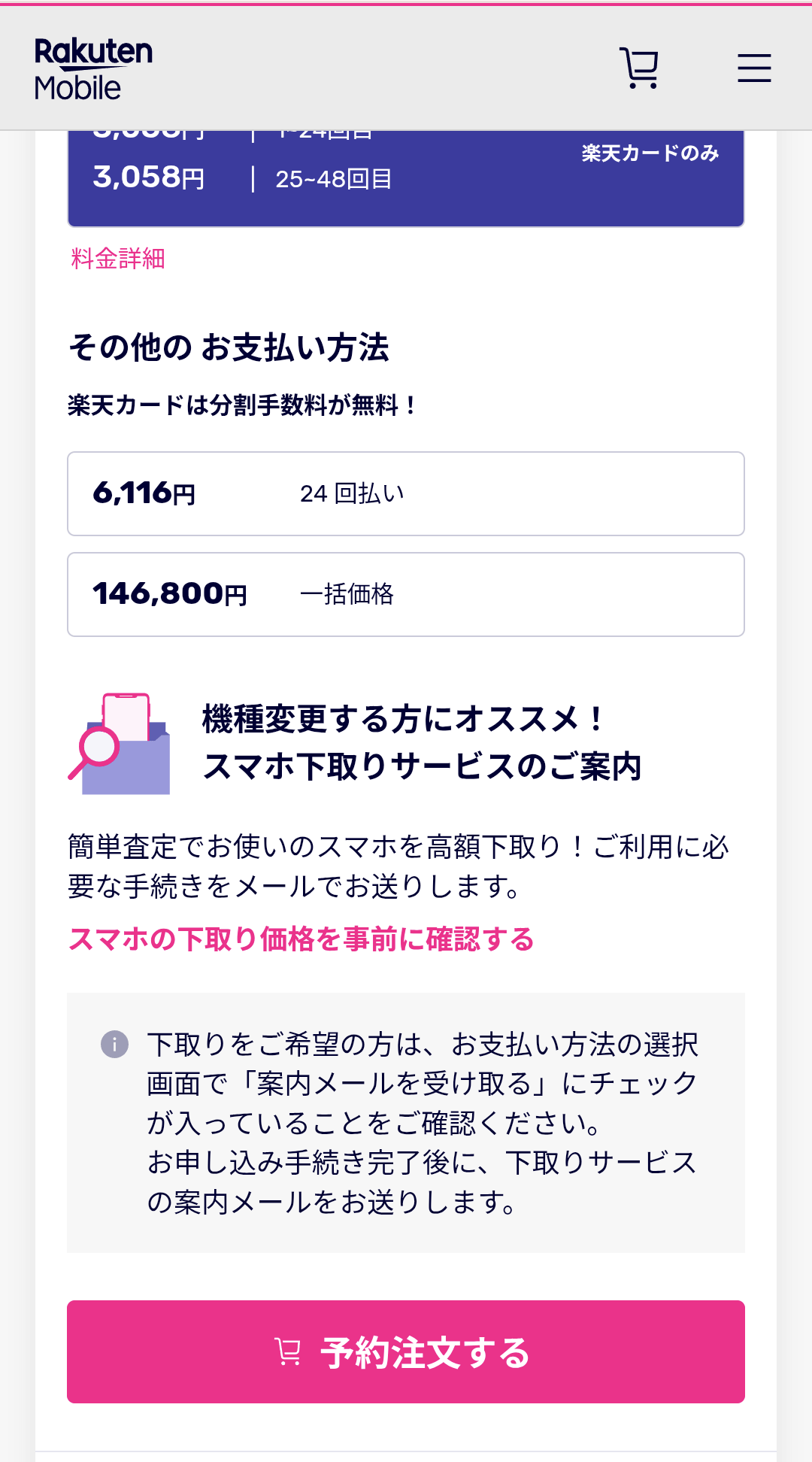Open the 料金詳細 link
The image size is (812, 1462).
click(118, 259)
